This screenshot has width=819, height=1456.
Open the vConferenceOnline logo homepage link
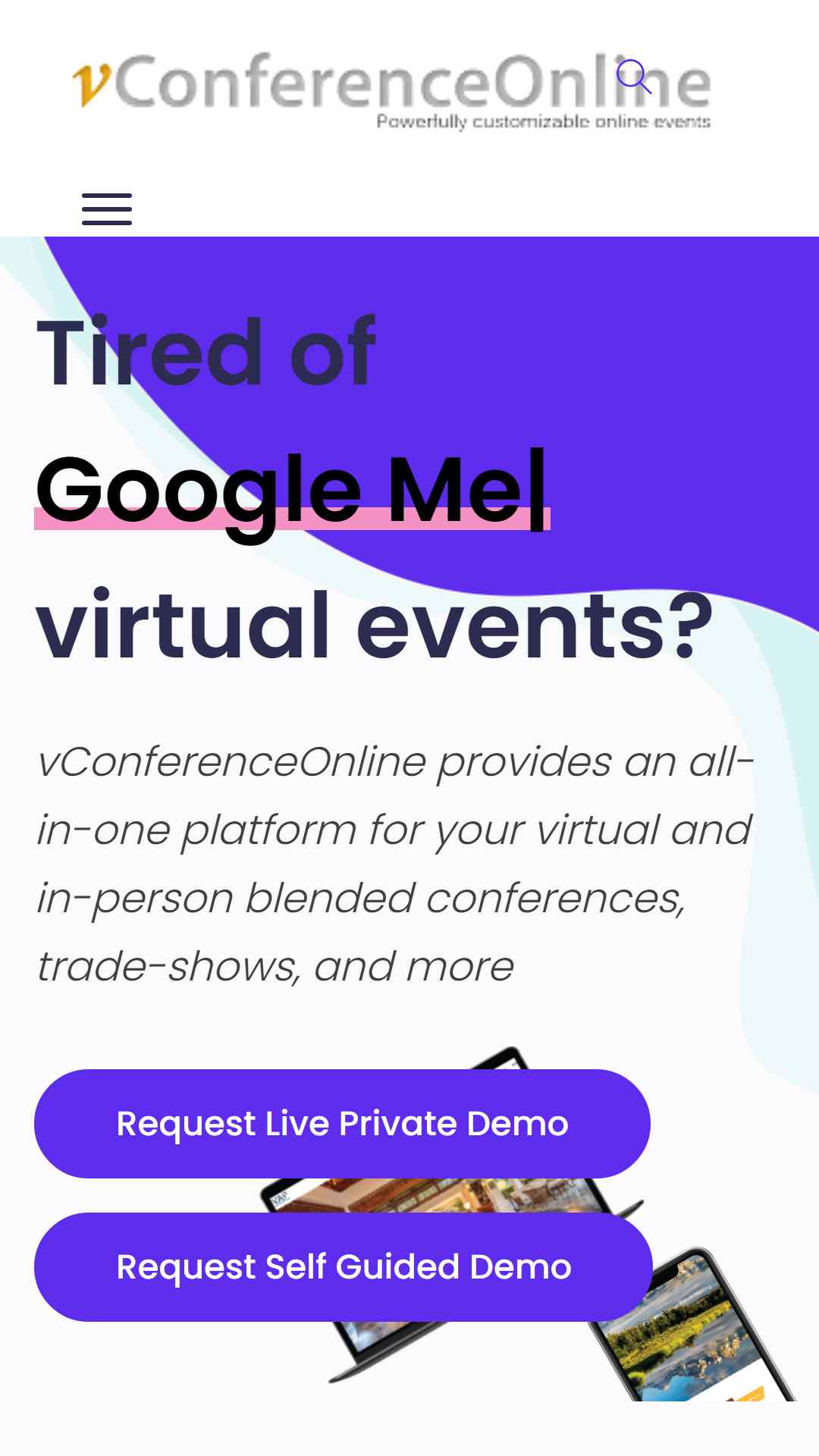391,91
